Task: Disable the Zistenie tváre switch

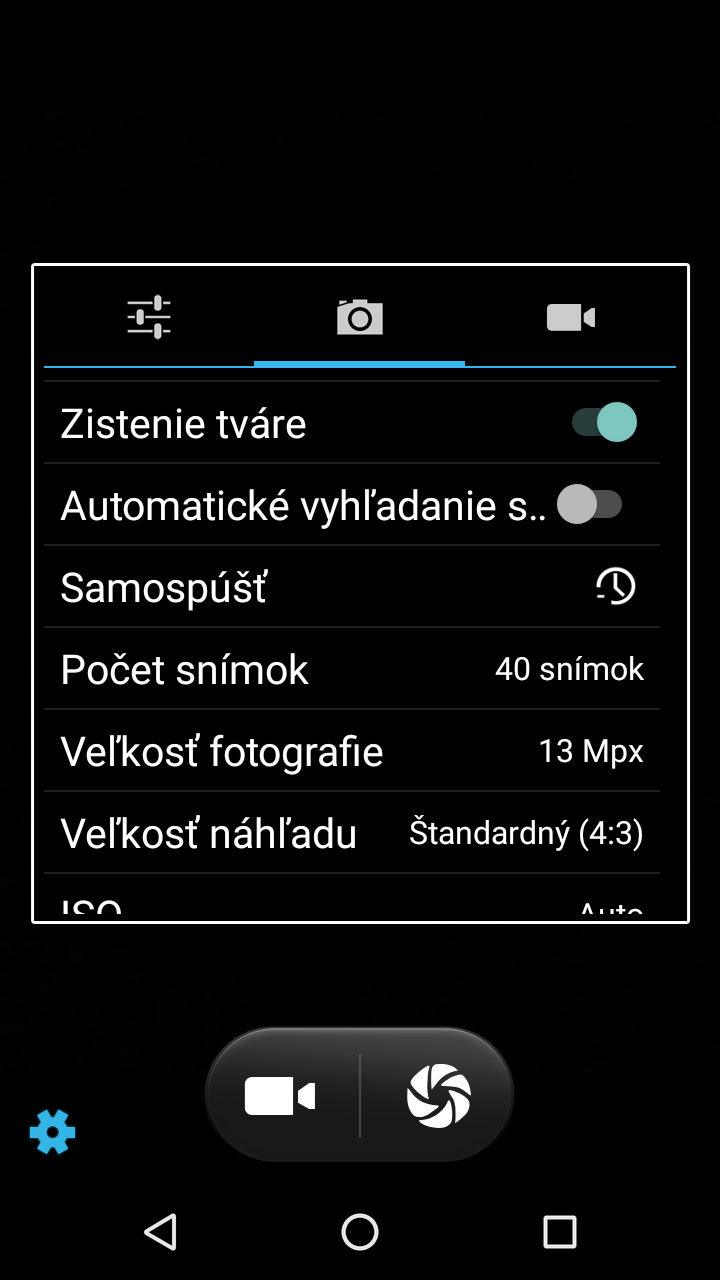Action: 604,422
